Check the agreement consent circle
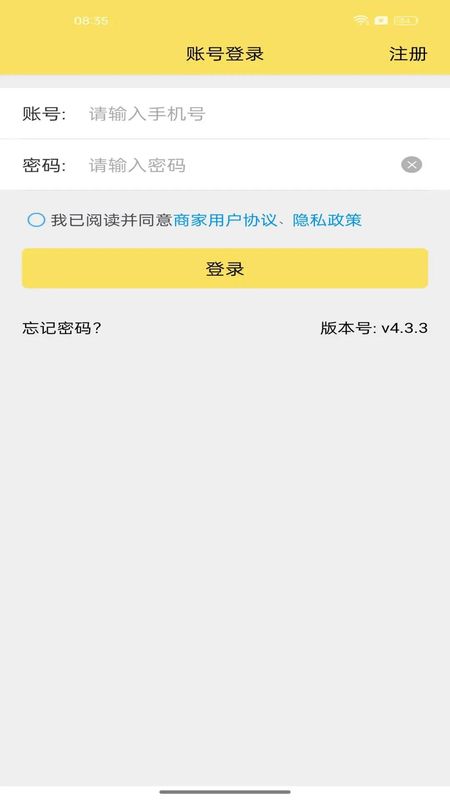This screenshot has width=450, height=800. pos(36,220)
